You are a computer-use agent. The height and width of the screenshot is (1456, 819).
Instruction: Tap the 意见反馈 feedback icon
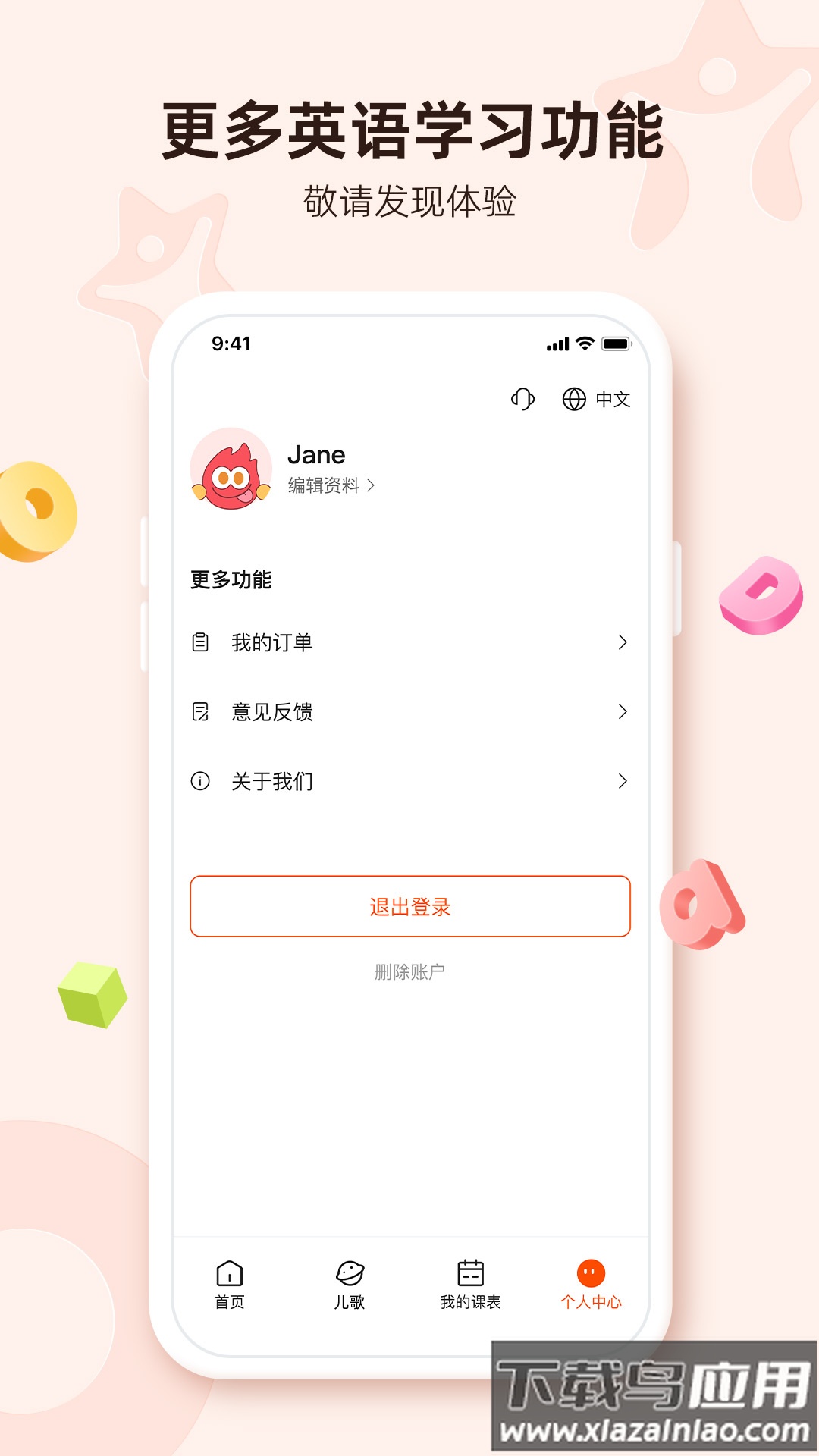(199, 711)
